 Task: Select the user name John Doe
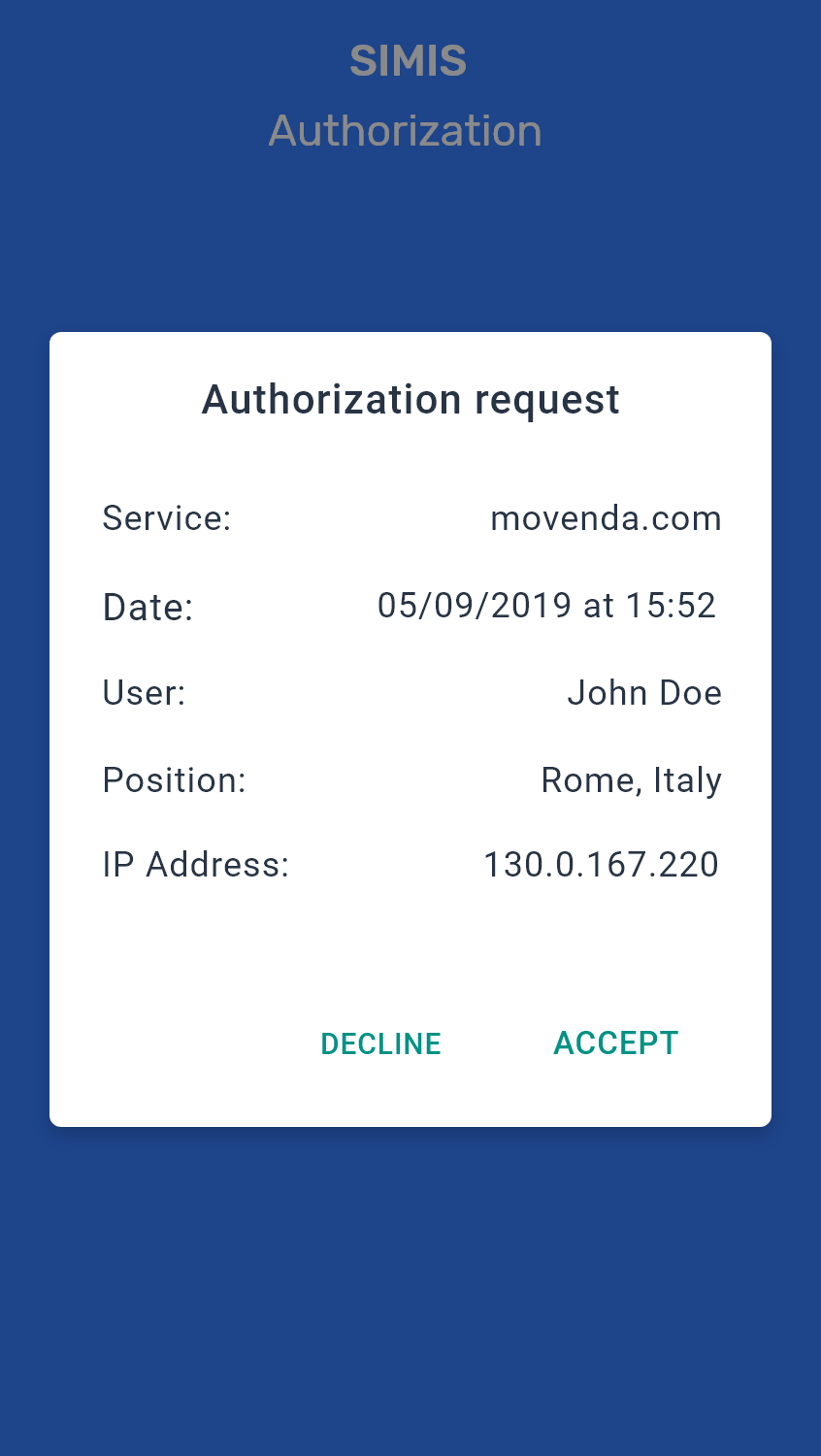(645, 692)
